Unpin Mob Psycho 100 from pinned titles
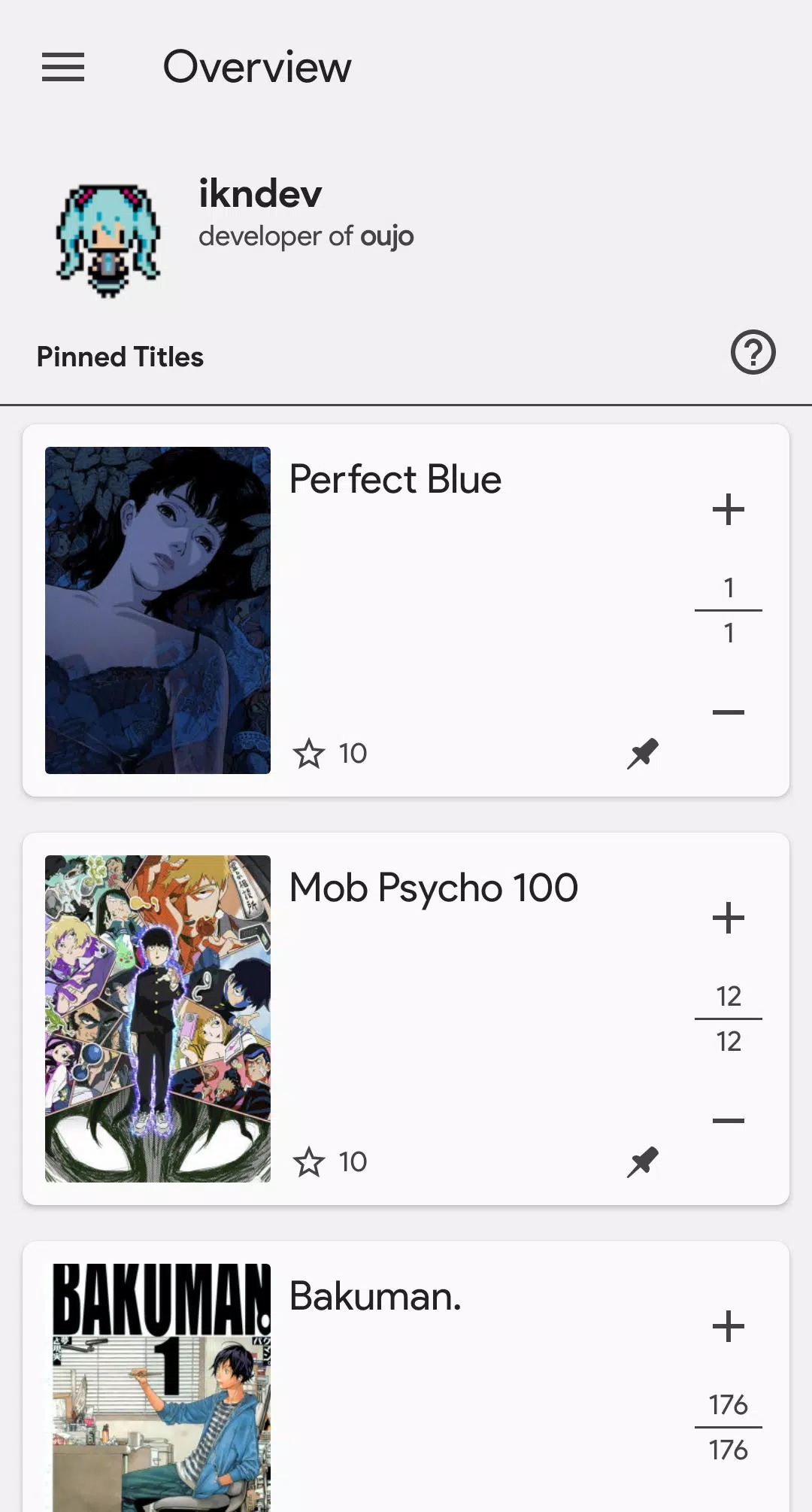 click(x=643, y=1161)
